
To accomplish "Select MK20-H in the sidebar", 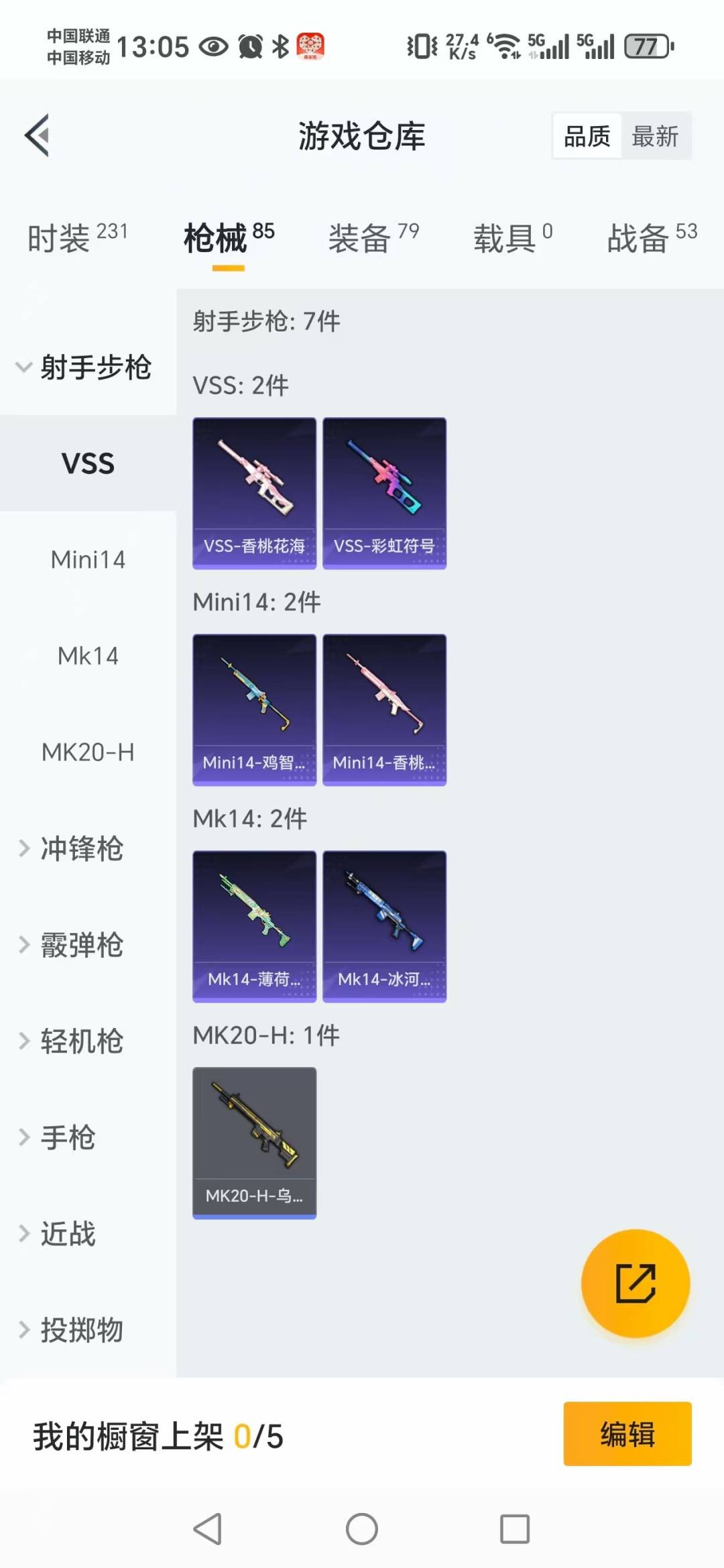I will click(x=88, y=752).
